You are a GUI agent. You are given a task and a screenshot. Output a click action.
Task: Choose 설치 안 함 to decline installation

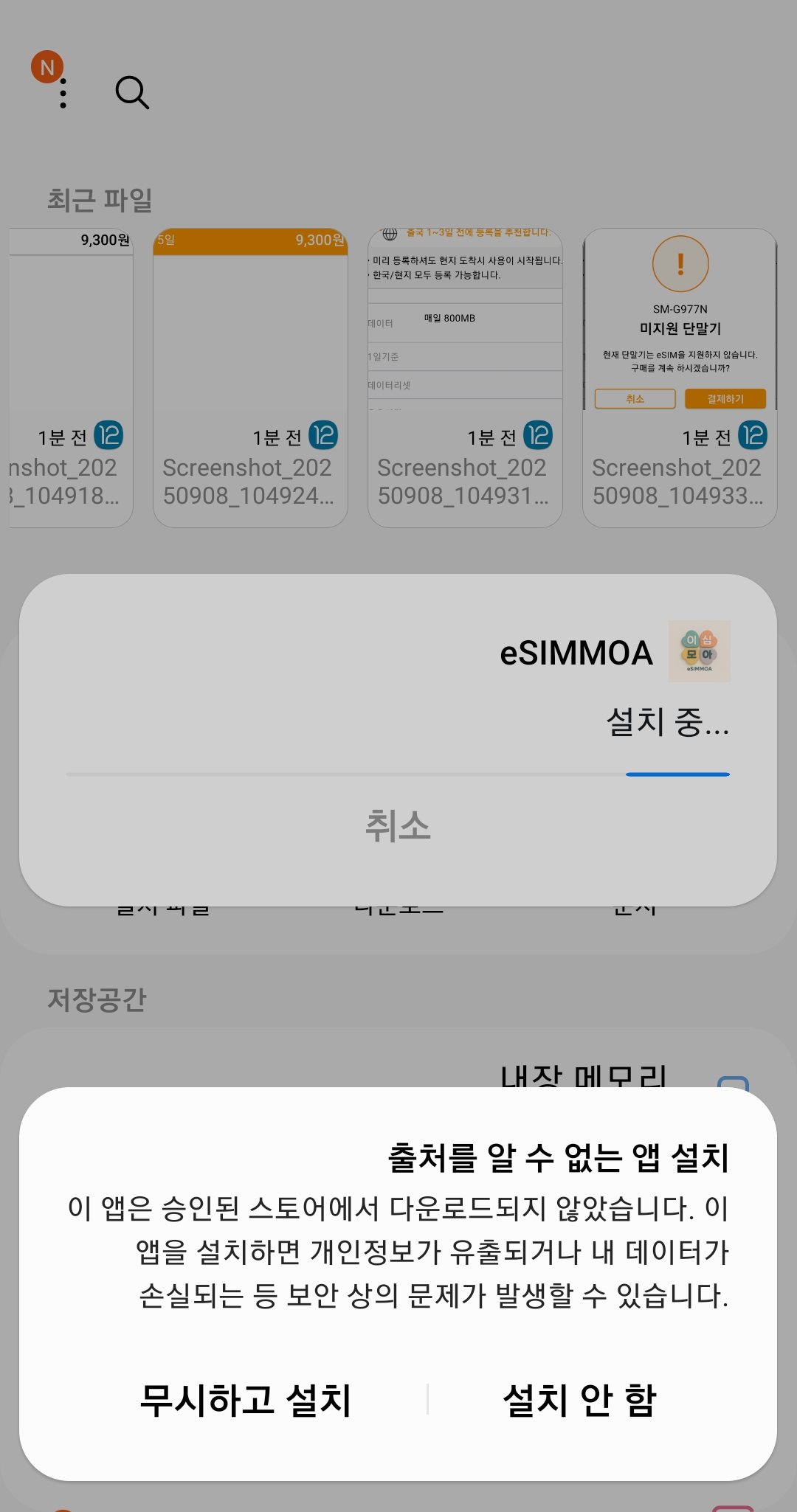click(x=580, y=1400)
